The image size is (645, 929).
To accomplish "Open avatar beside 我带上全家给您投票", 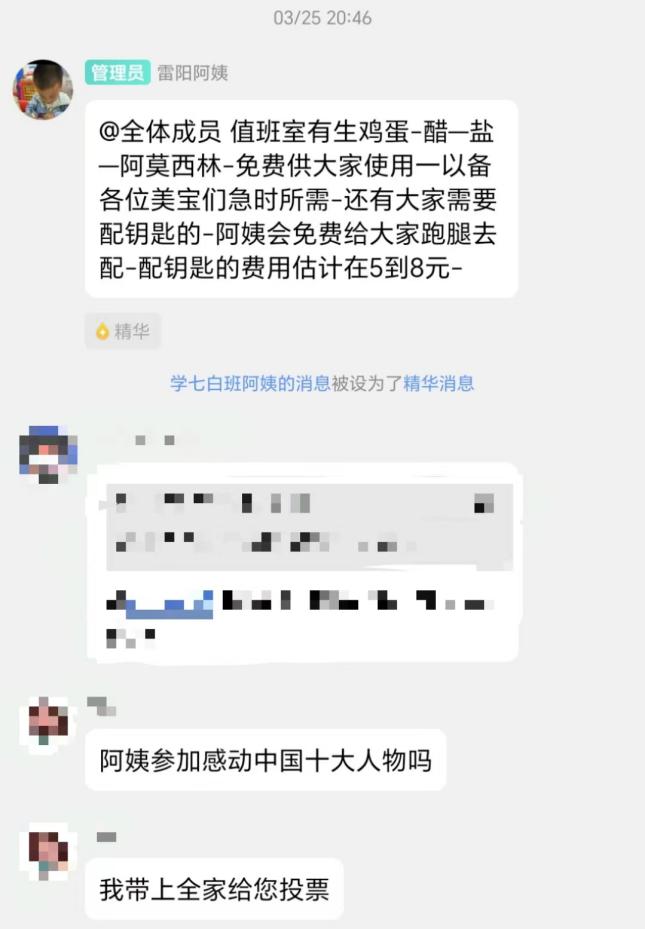I will [x=48, y=855].
